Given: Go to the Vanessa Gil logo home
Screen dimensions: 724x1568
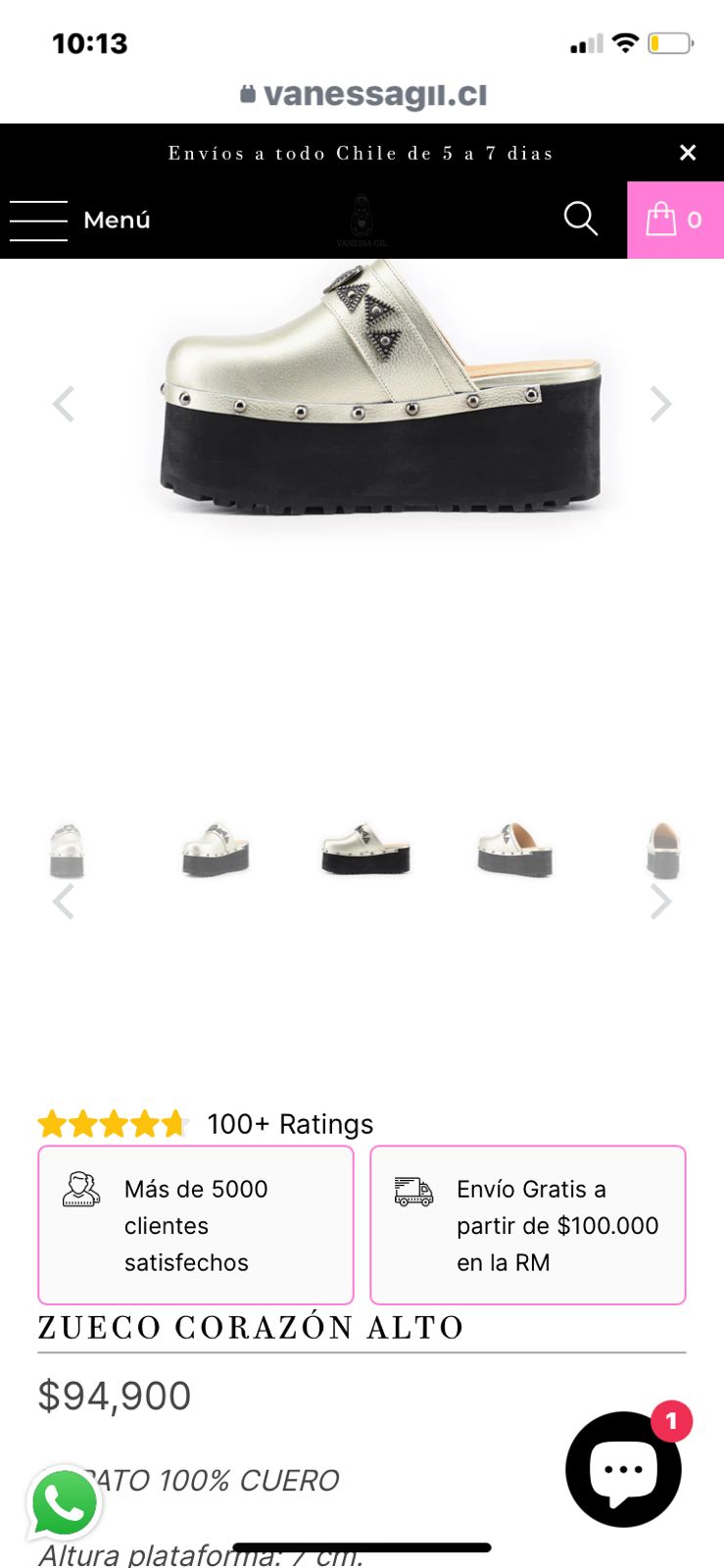Looking at the screenshot, I should tap(362, 220).
